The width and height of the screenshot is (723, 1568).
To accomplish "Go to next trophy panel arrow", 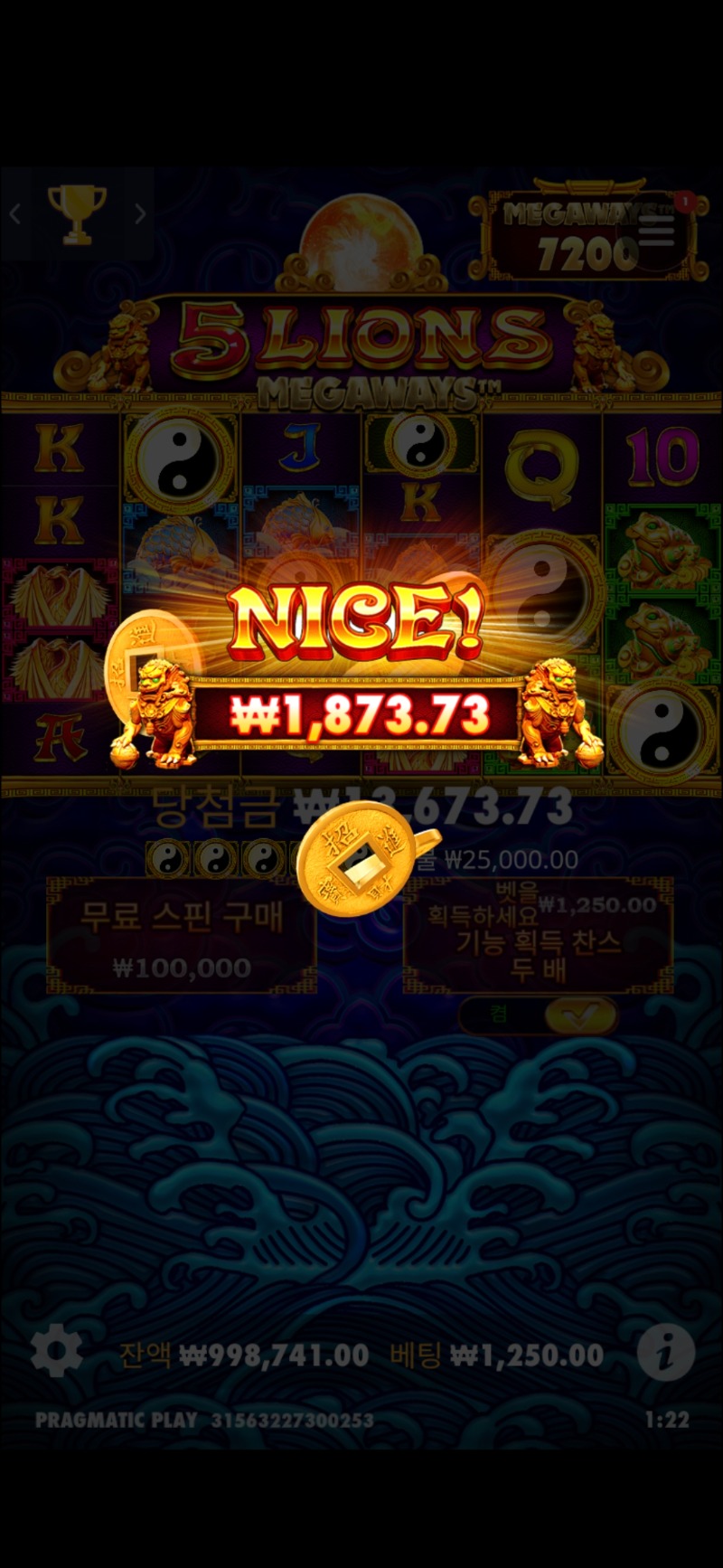I will [x=139, y=214].
